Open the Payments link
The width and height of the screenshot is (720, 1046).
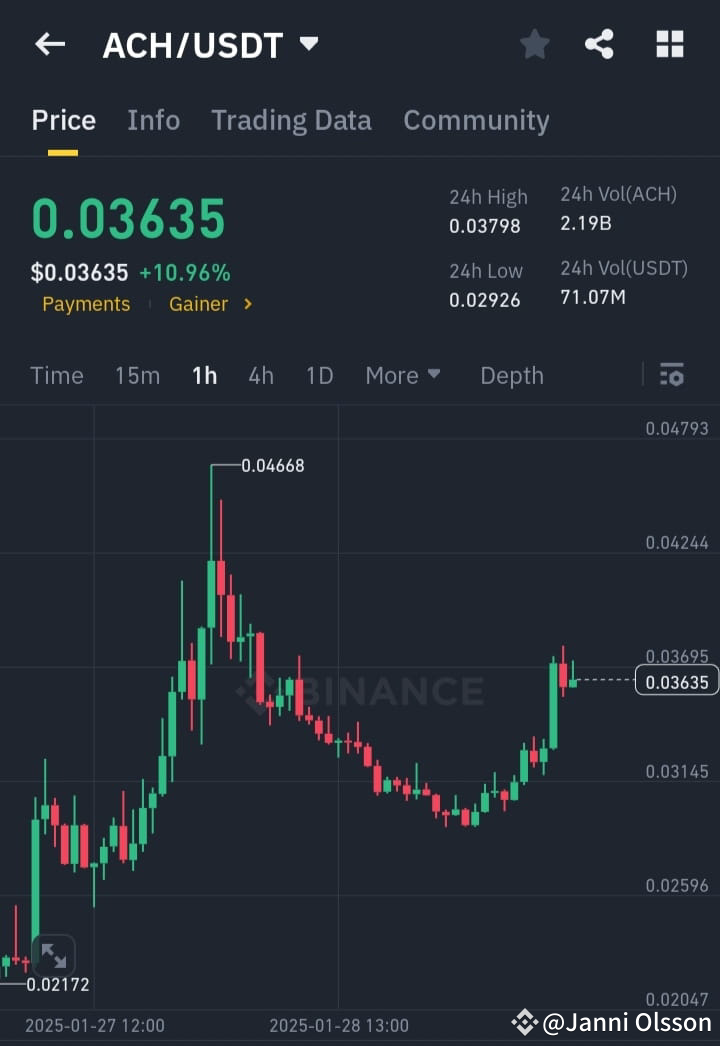pos(86,304)
